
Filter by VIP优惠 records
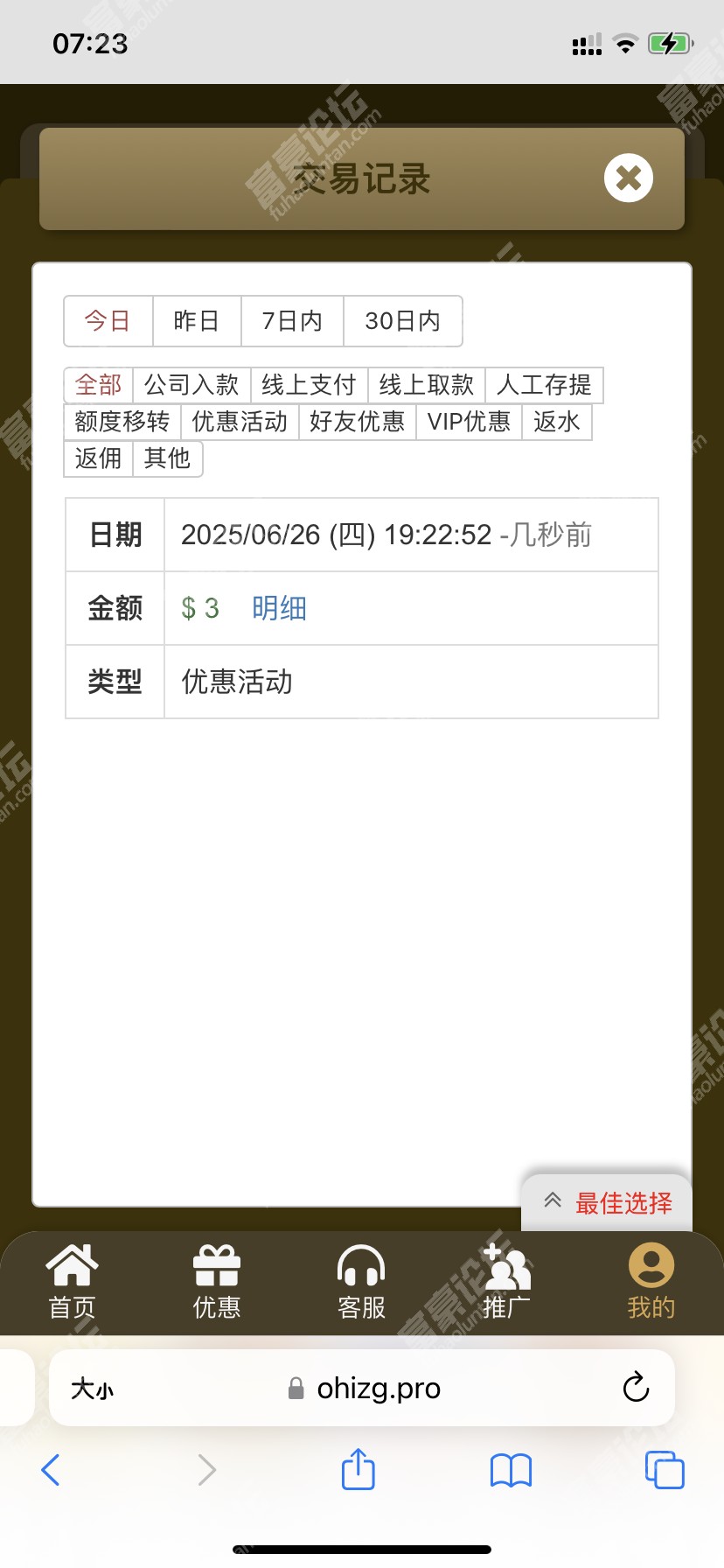click(469, 422)
